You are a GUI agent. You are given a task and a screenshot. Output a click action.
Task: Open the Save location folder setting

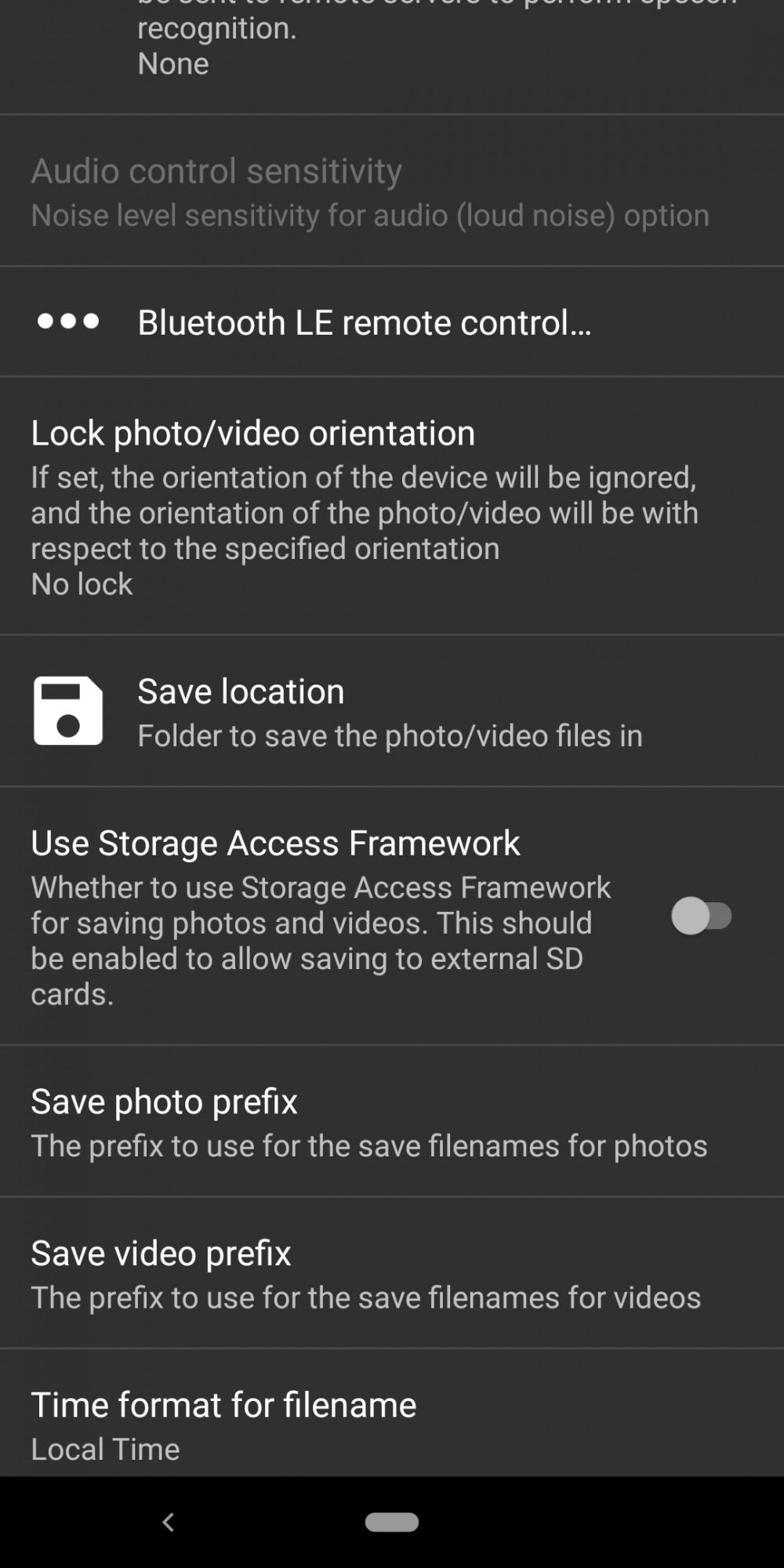(x=392, y=711)
